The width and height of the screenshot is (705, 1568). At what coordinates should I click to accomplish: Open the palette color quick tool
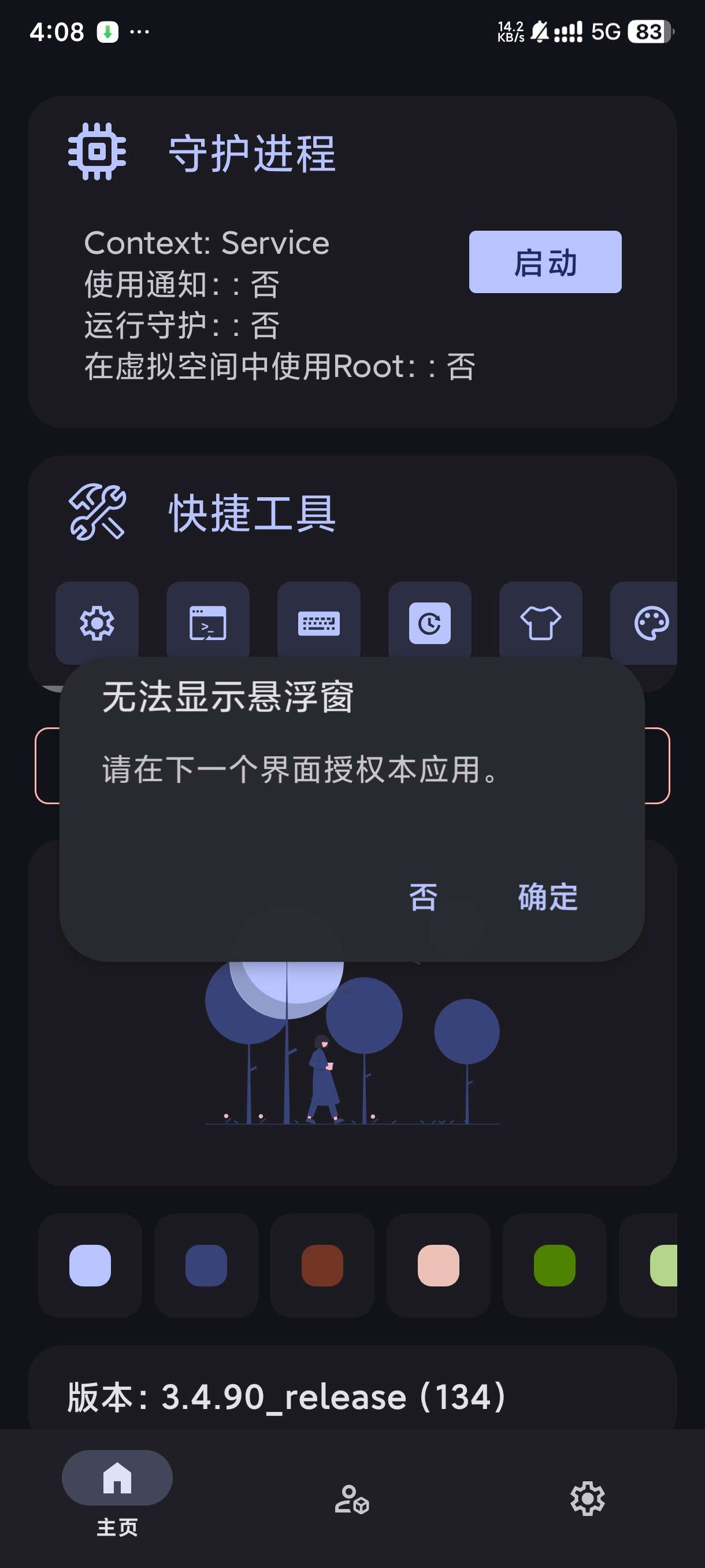[x=652, y=622]
